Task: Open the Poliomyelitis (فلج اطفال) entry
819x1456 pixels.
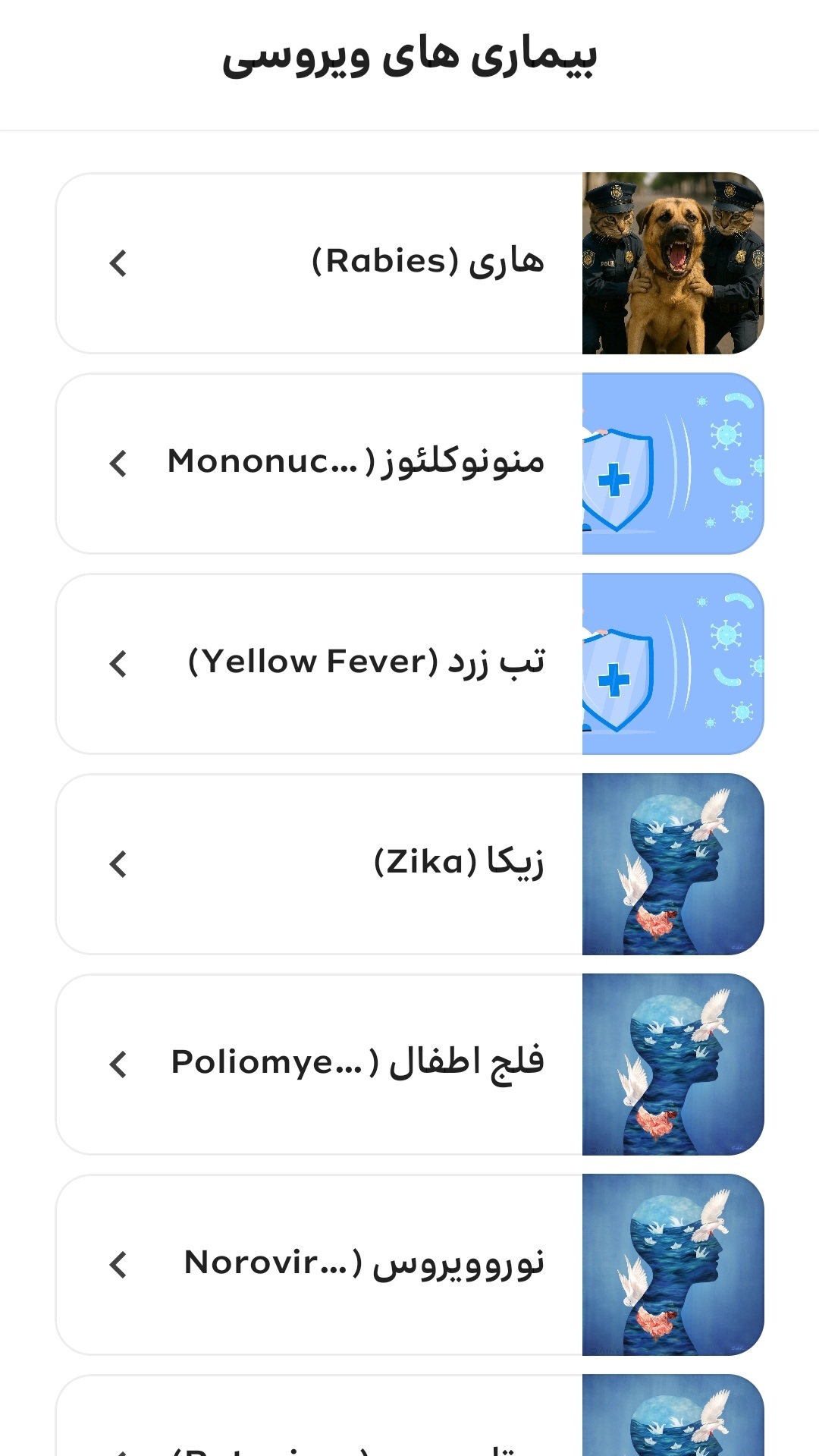Action: (x=409, y=1064)
